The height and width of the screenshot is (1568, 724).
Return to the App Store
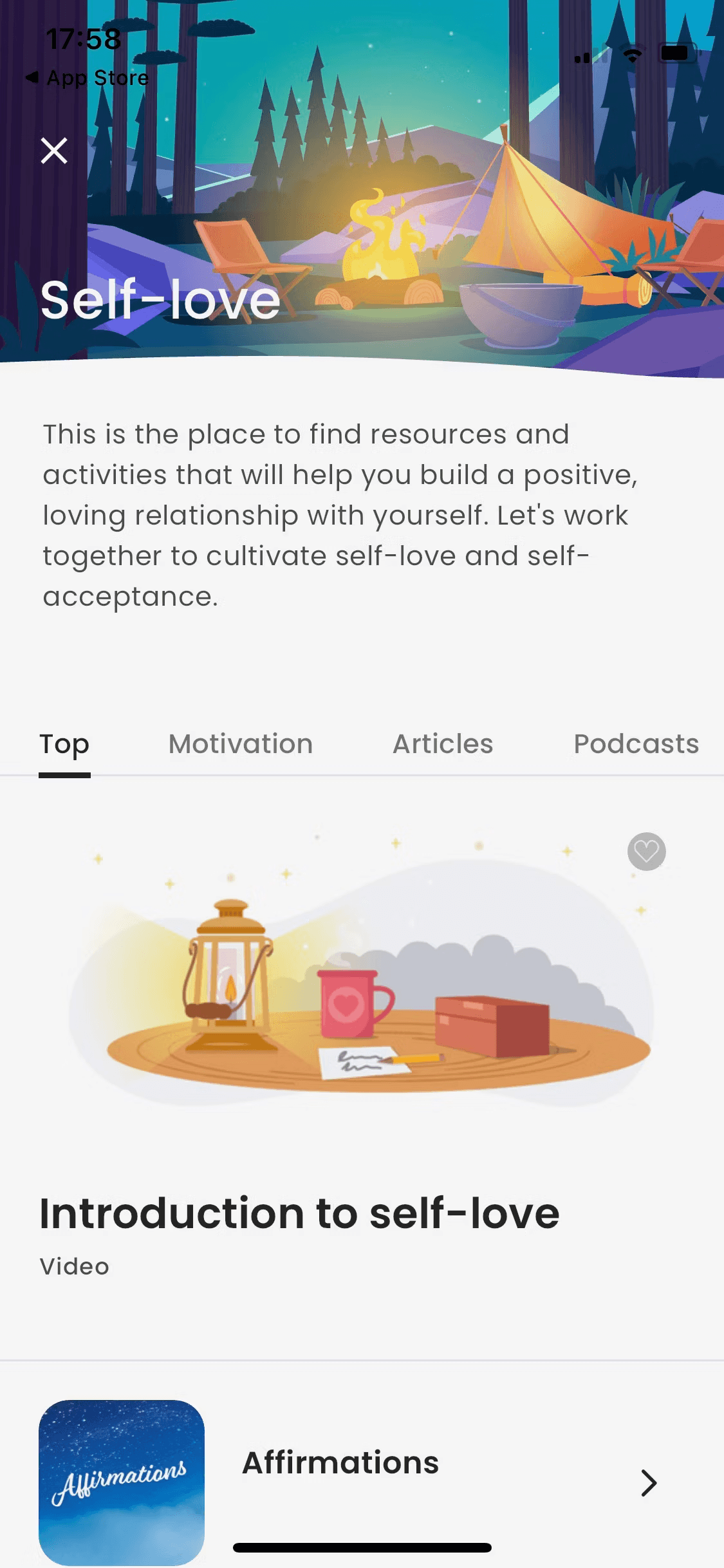pos(87,78)
